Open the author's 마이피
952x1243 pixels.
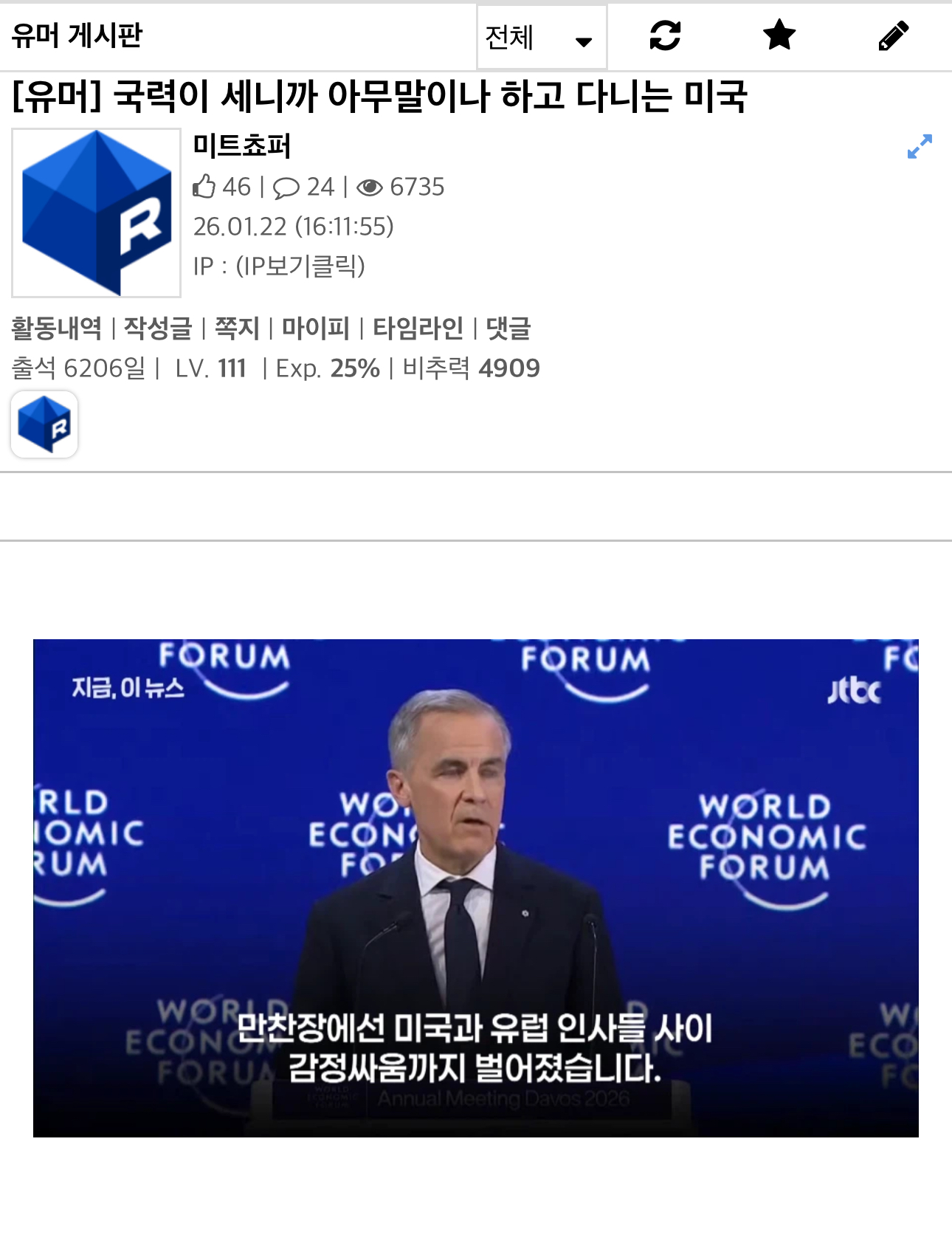tap(315, 328)
